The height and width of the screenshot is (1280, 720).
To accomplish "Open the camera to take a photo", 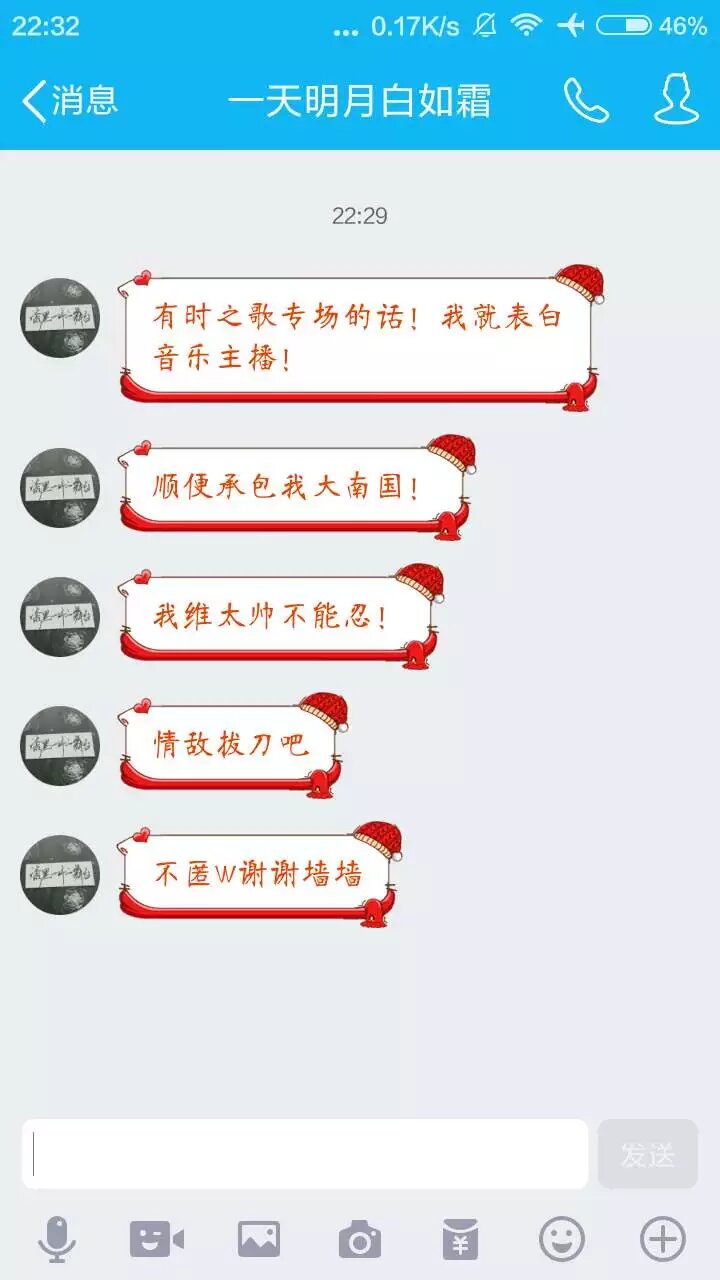I will (360, 1240).
